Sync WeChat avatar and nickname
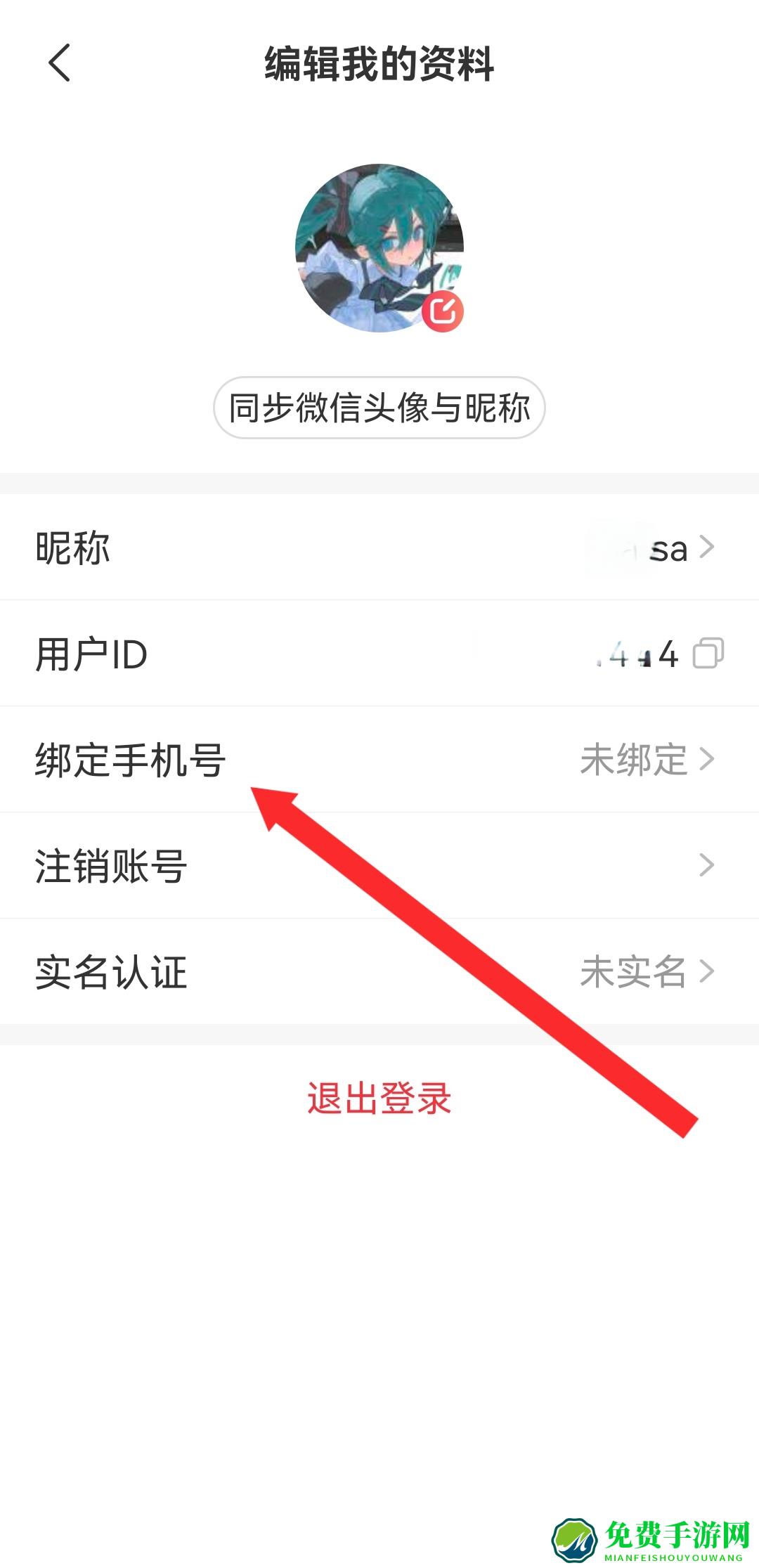Screen dimensions: 759x1568 pyautogui.click(x=379, y=408)
